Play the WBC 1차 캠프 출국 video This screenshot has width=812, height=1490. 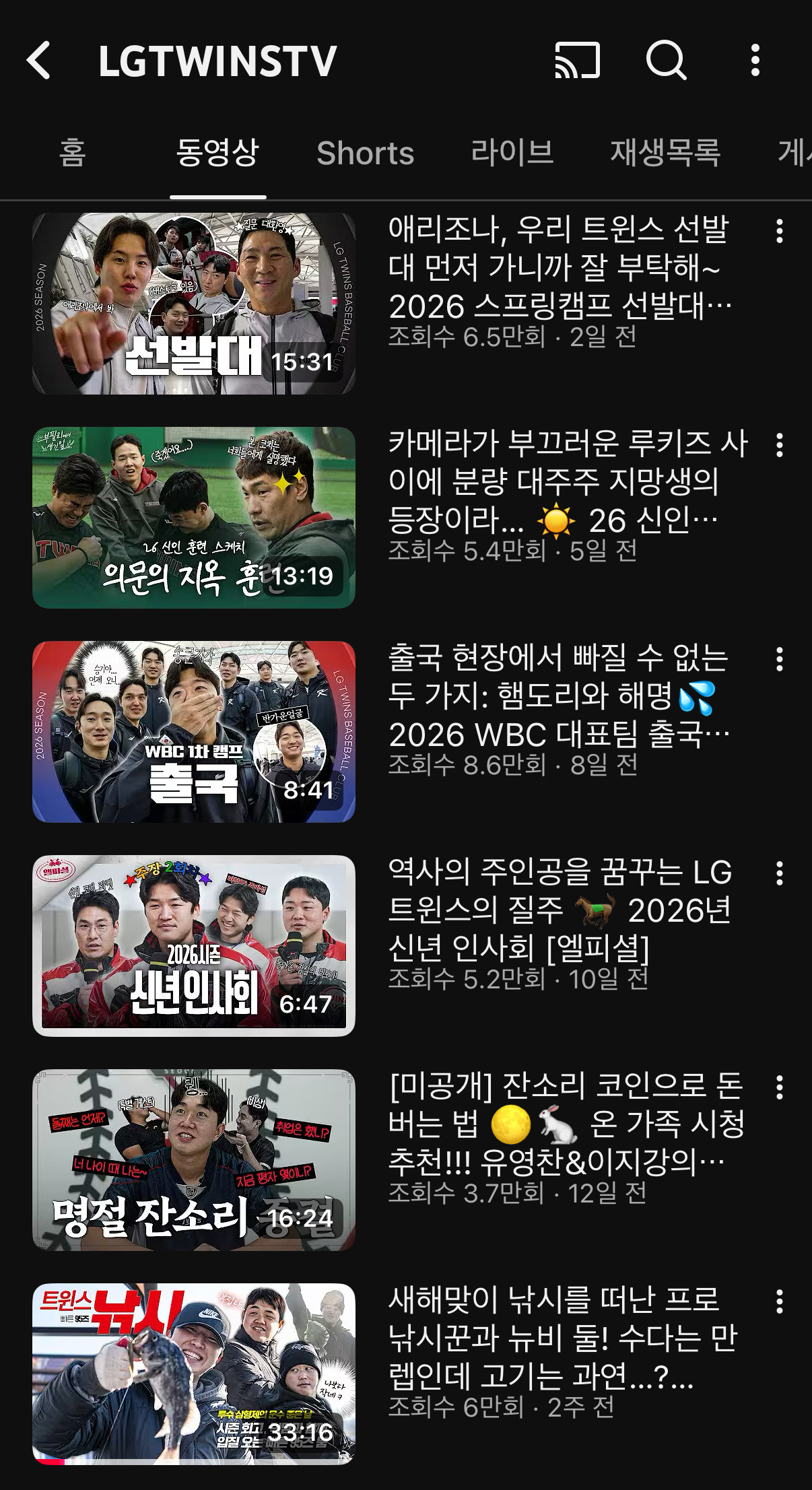[x=194, y=732]
